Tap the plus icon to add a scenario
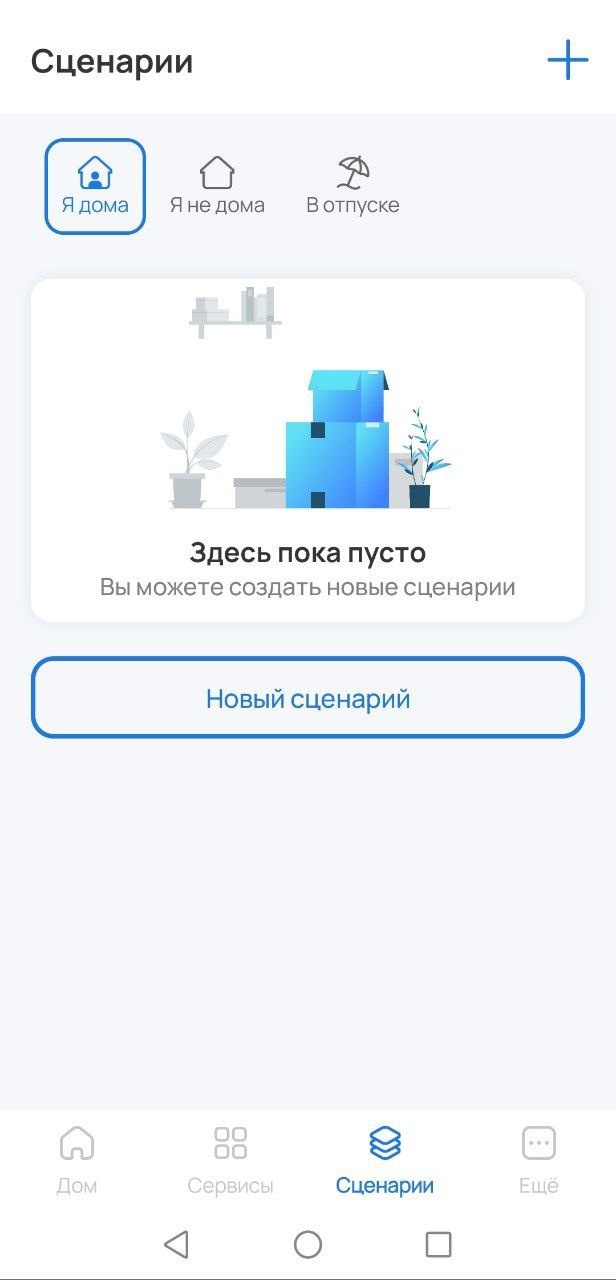Screen dimensions: 616x1280 pyautogui.click(x=567, y=61)
